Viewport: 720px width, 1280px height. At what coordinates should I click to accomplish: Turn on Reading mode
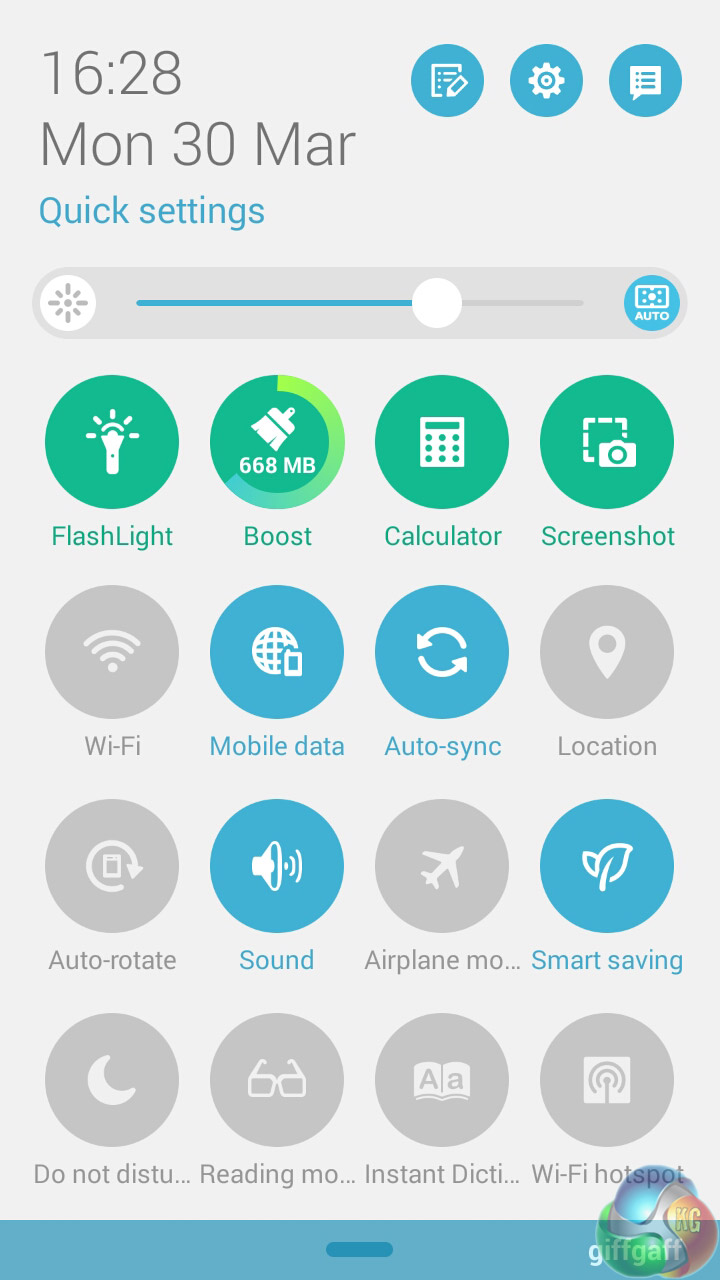[x=277, y=1080]
